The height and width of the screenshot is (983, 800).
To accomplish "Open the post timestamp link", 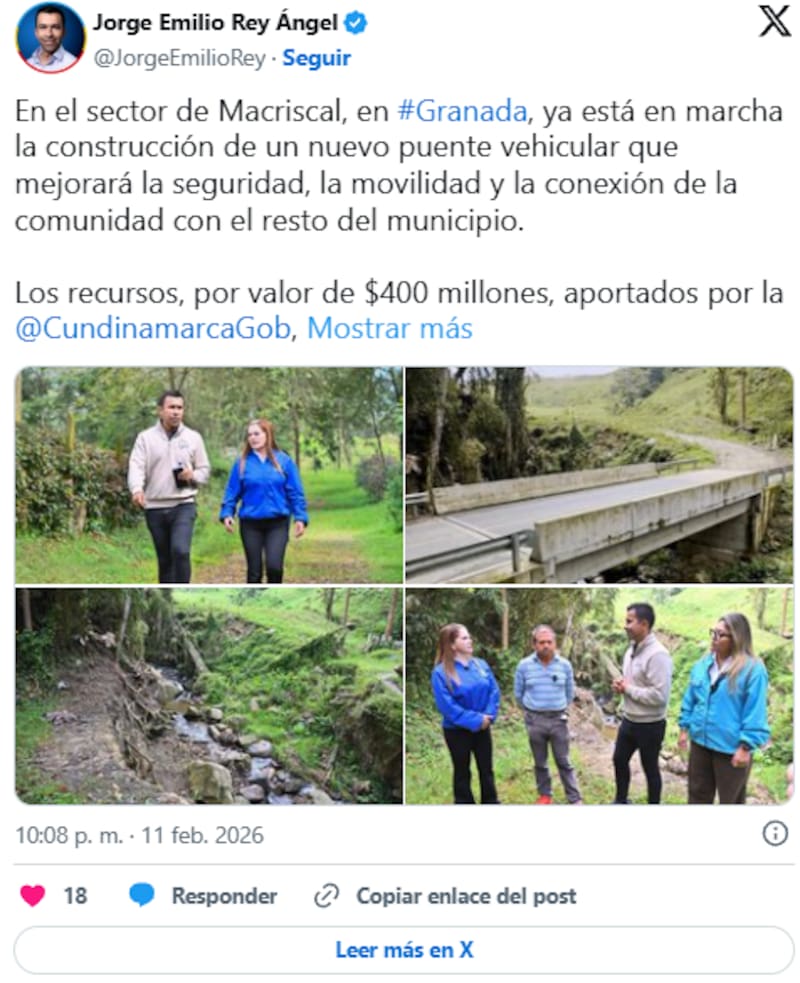I will 139,835.
